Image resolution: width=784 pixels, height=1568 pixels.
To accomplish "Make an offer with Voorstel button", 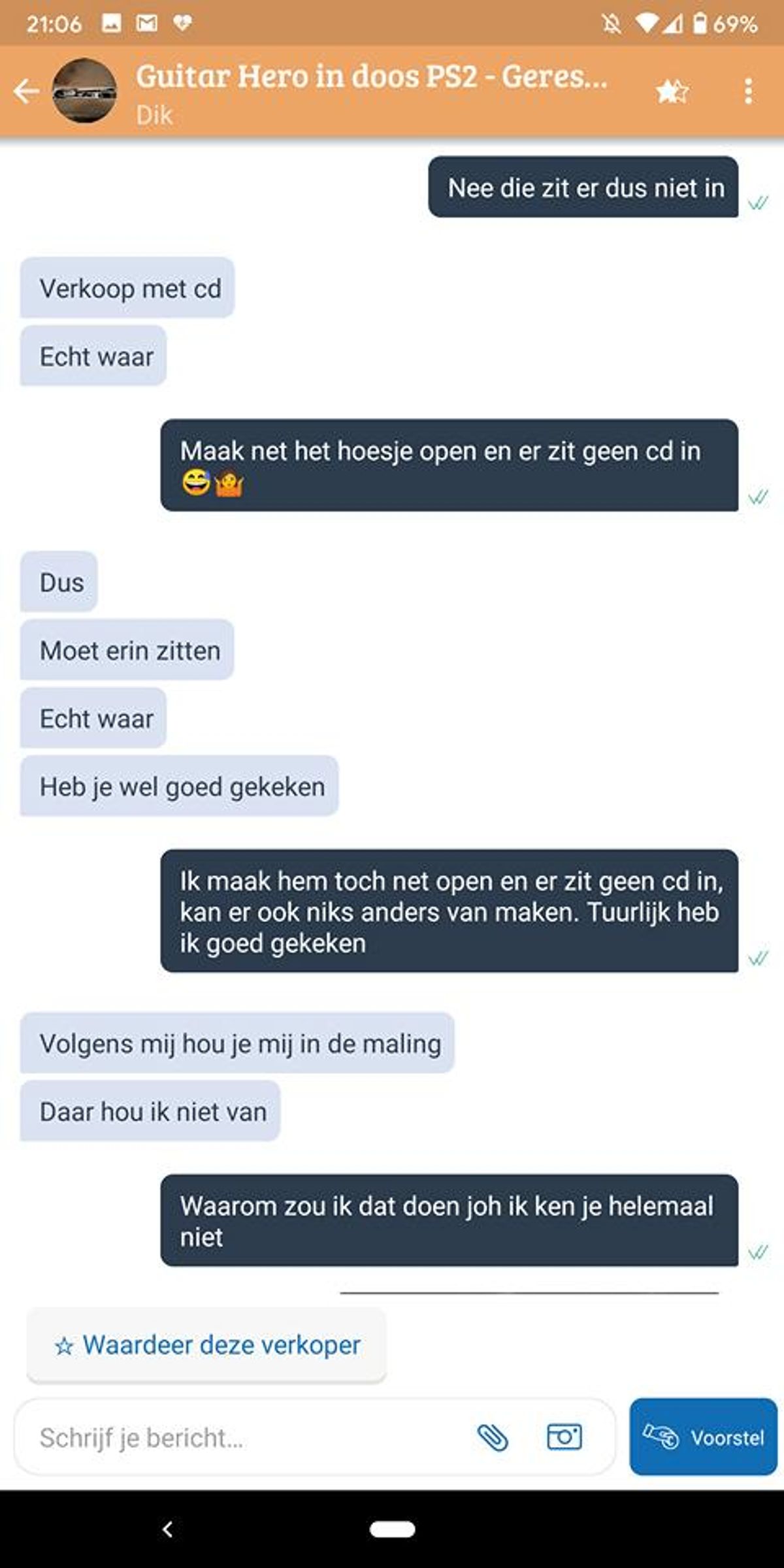I will tap(703, 1437).
